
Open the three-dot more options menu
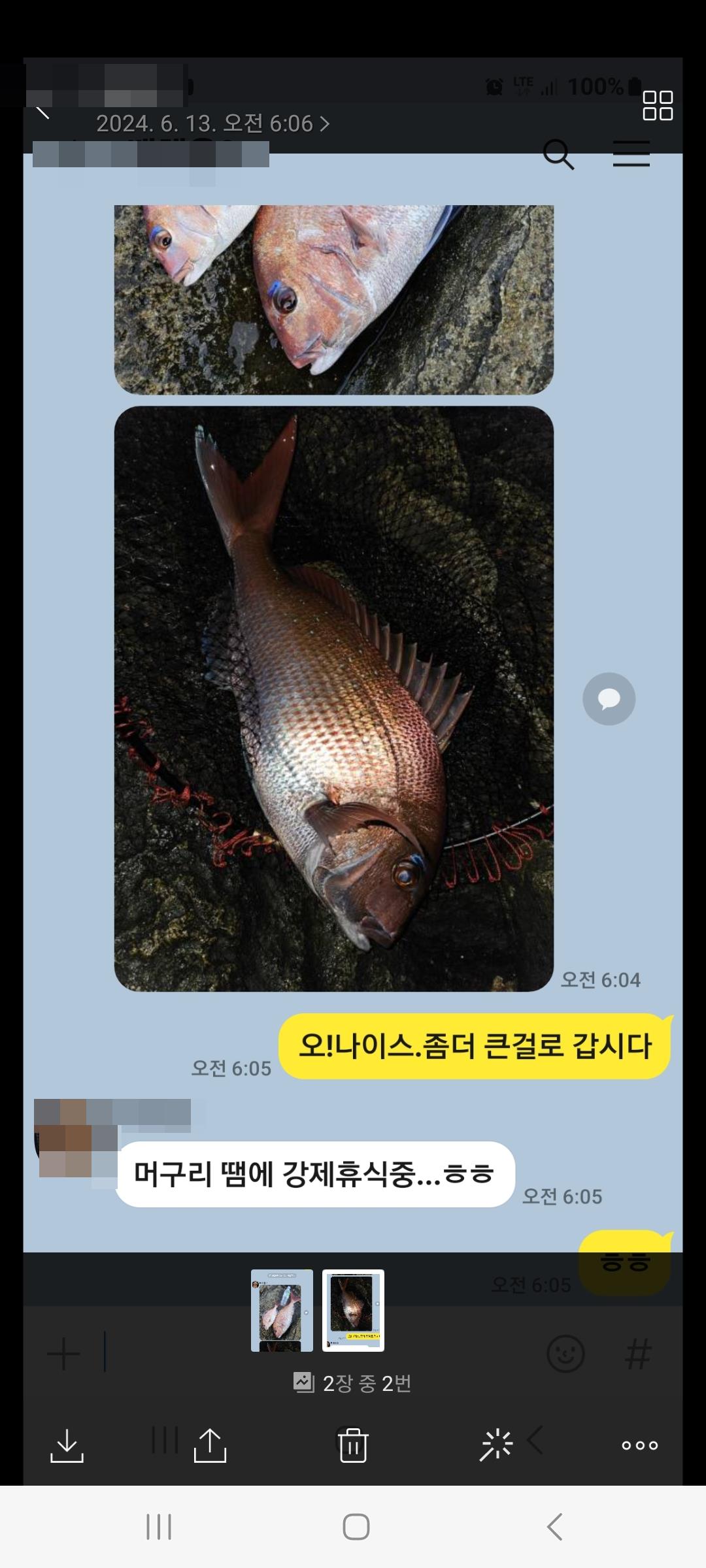tap(639, 1445)
